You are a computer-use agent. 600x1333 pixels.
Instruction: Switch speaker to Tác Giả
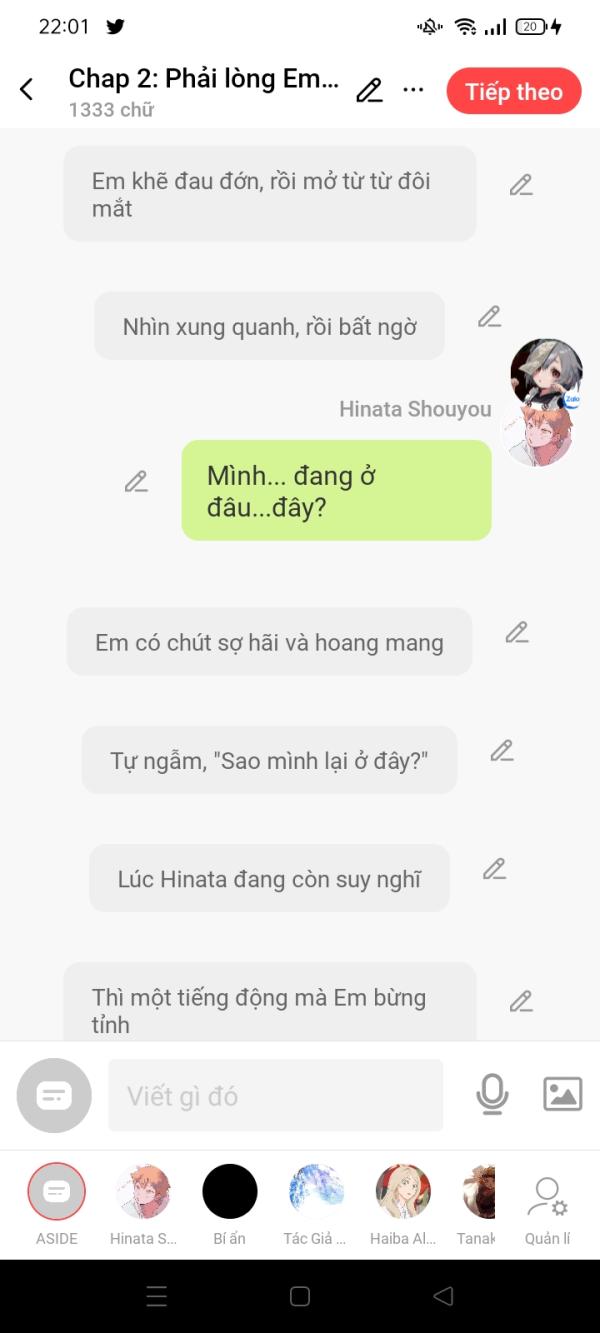[x=316, y=1192]
